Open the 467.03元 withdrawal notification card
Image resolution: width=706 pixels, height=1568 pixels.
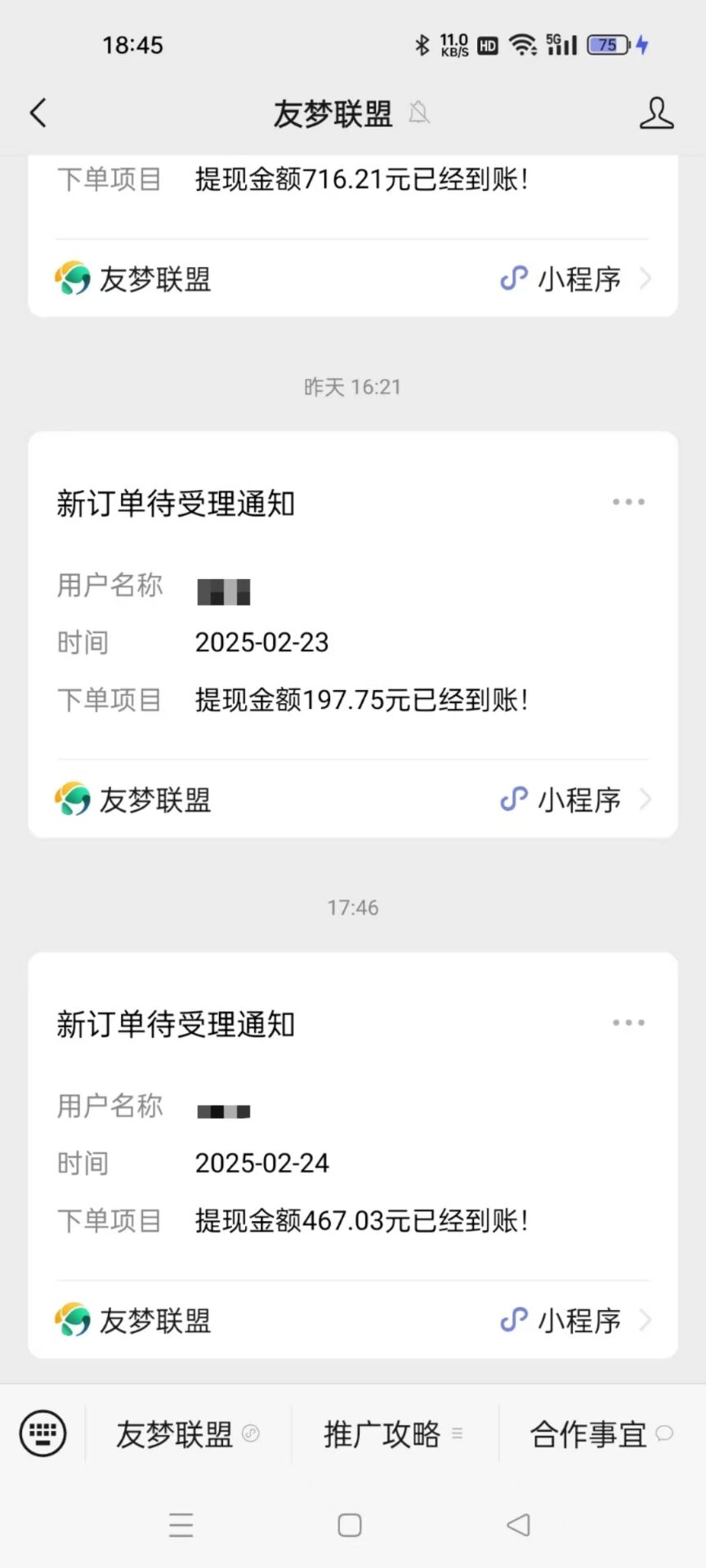353,1156
